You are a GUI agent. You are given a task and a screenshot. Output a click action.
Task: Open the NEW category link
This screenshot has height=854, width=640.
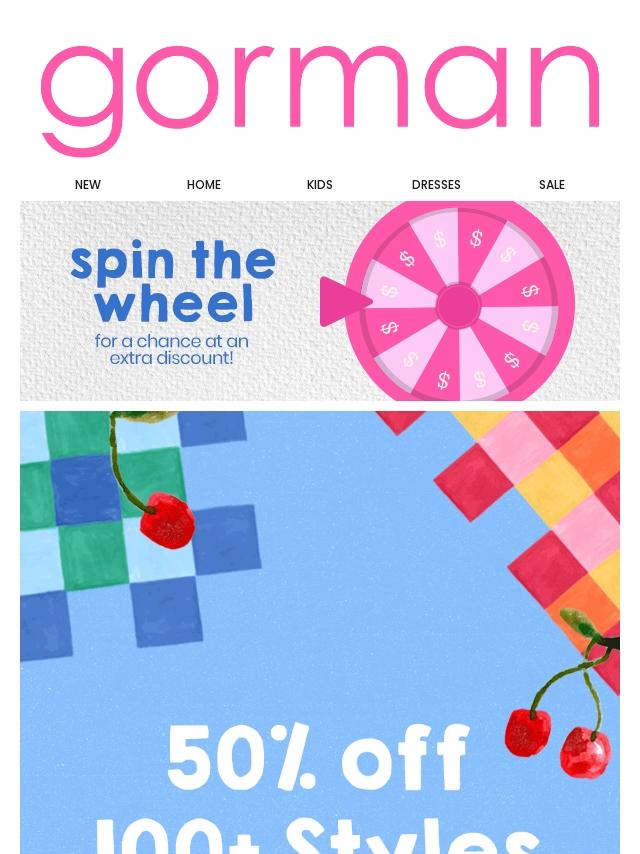[88, 185]
